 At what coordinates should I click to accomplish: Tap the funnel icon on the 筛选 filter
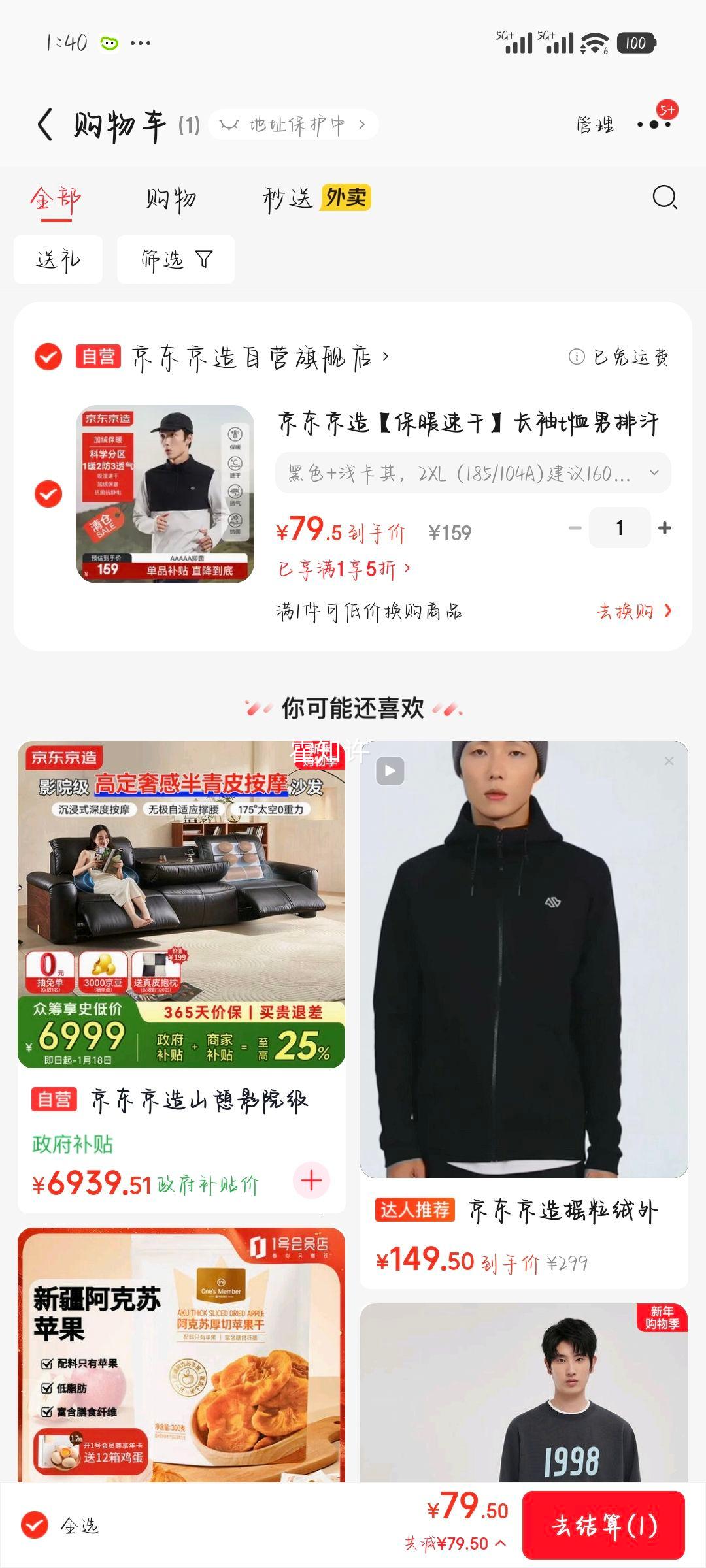203,259
